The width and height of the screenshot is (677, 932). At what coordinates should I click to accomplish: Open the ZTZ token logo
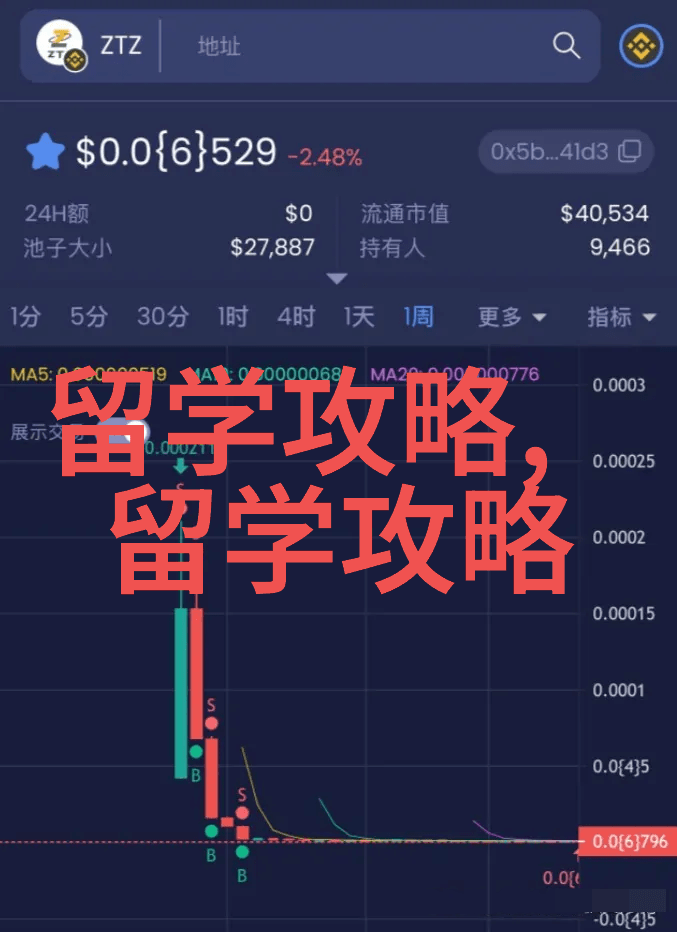tap(62, 45)
